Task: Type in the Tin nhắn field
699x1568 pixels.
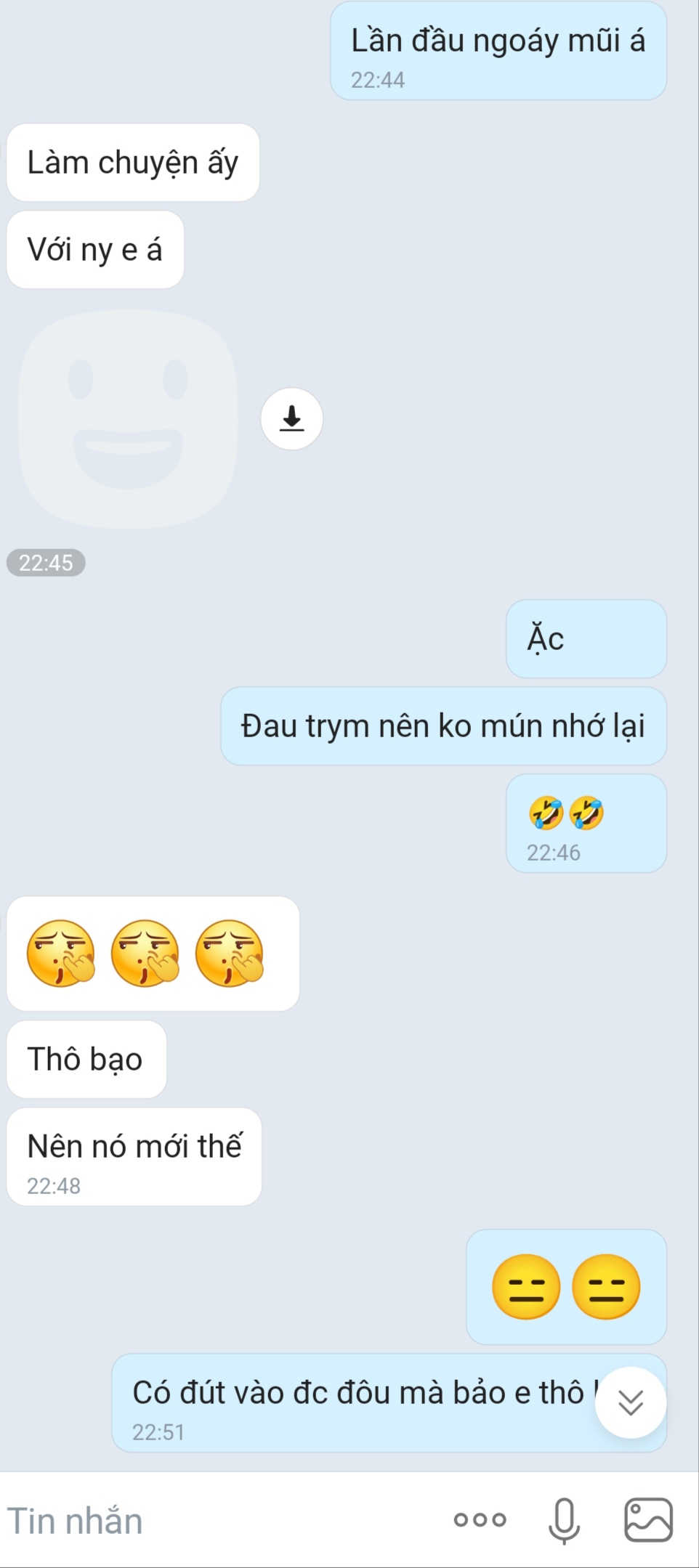Action: [218, 1521]
